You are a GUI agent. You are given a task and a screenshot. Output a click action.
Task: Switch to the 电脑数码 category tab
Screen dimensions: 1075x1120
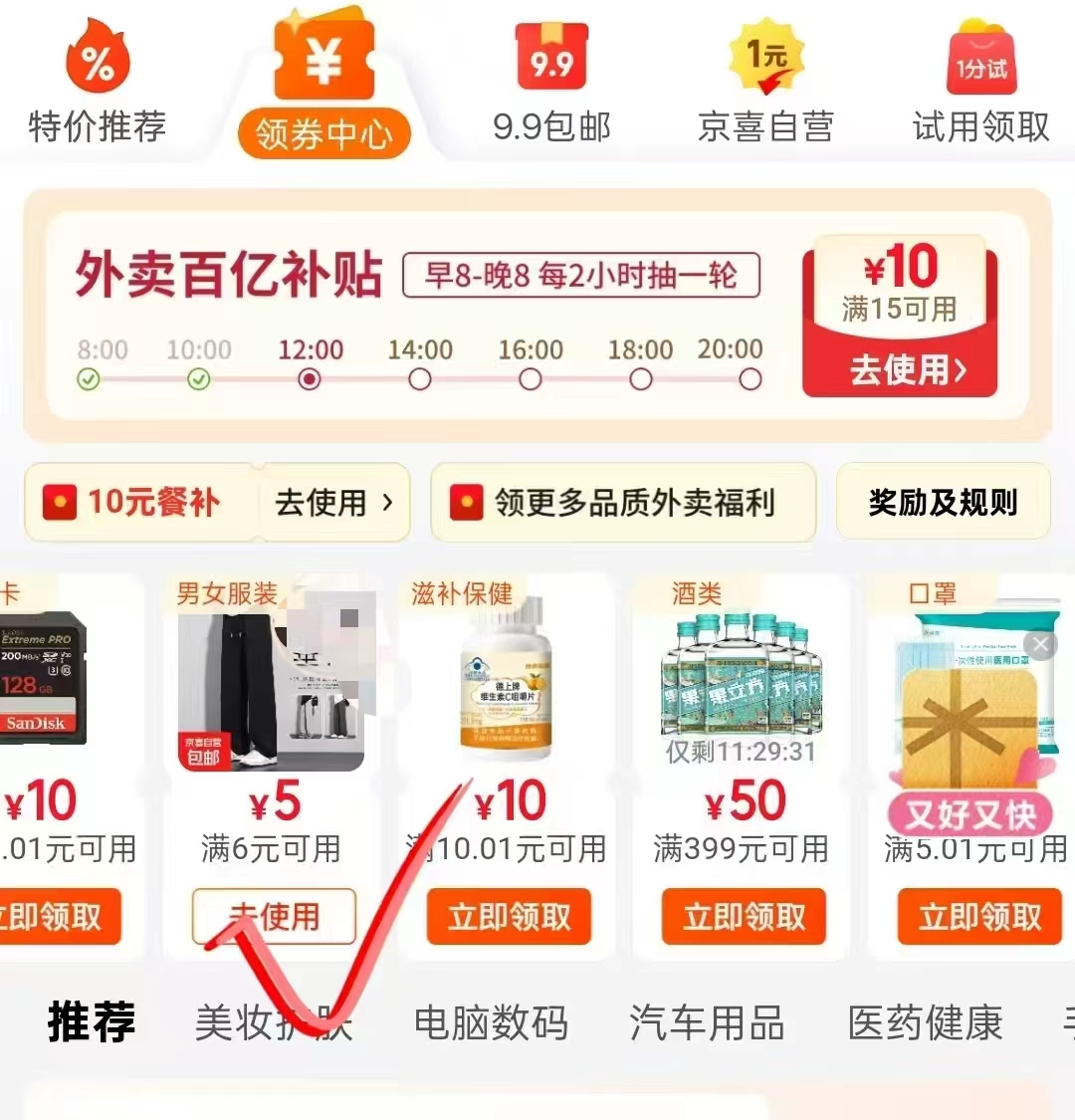(492, 1023)
